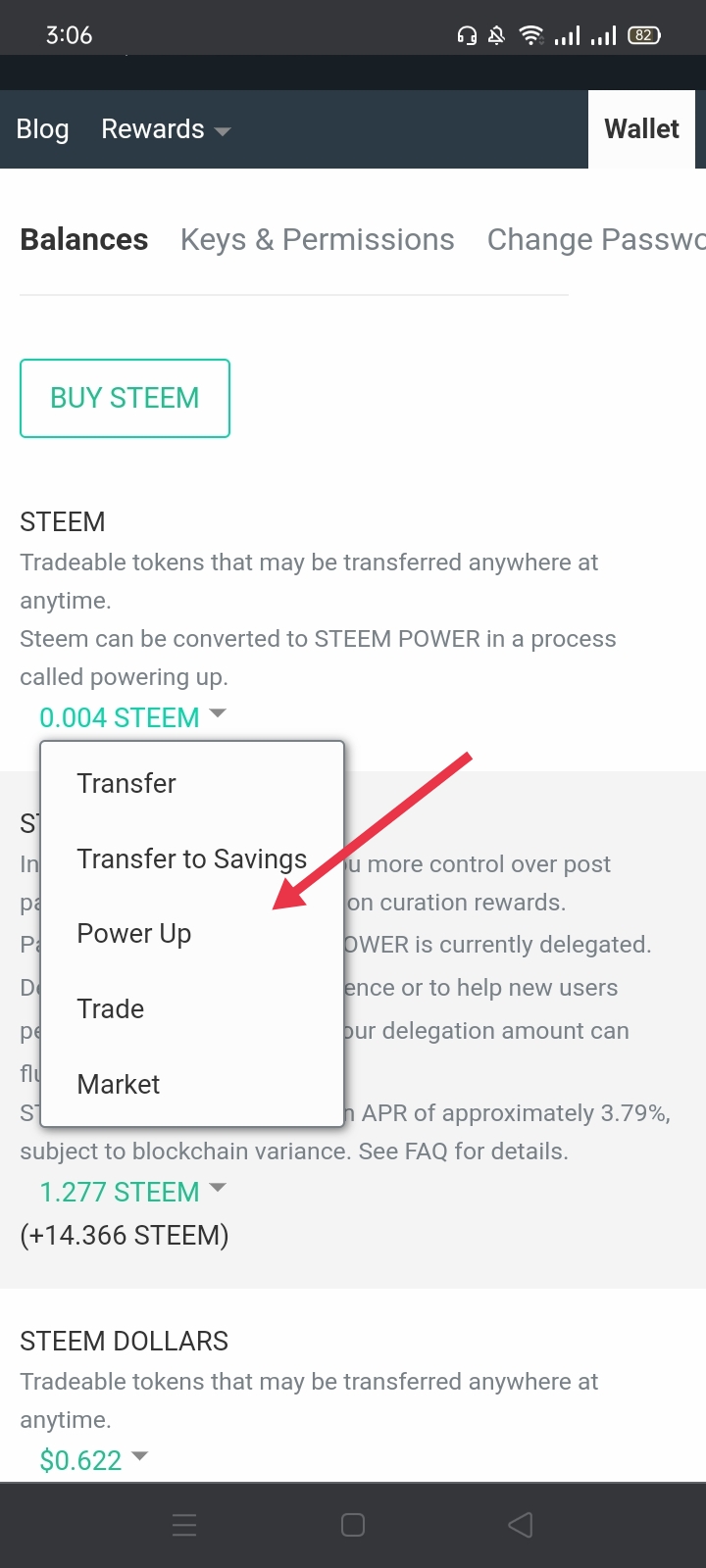Expand the Rewards dropdown

166,129
